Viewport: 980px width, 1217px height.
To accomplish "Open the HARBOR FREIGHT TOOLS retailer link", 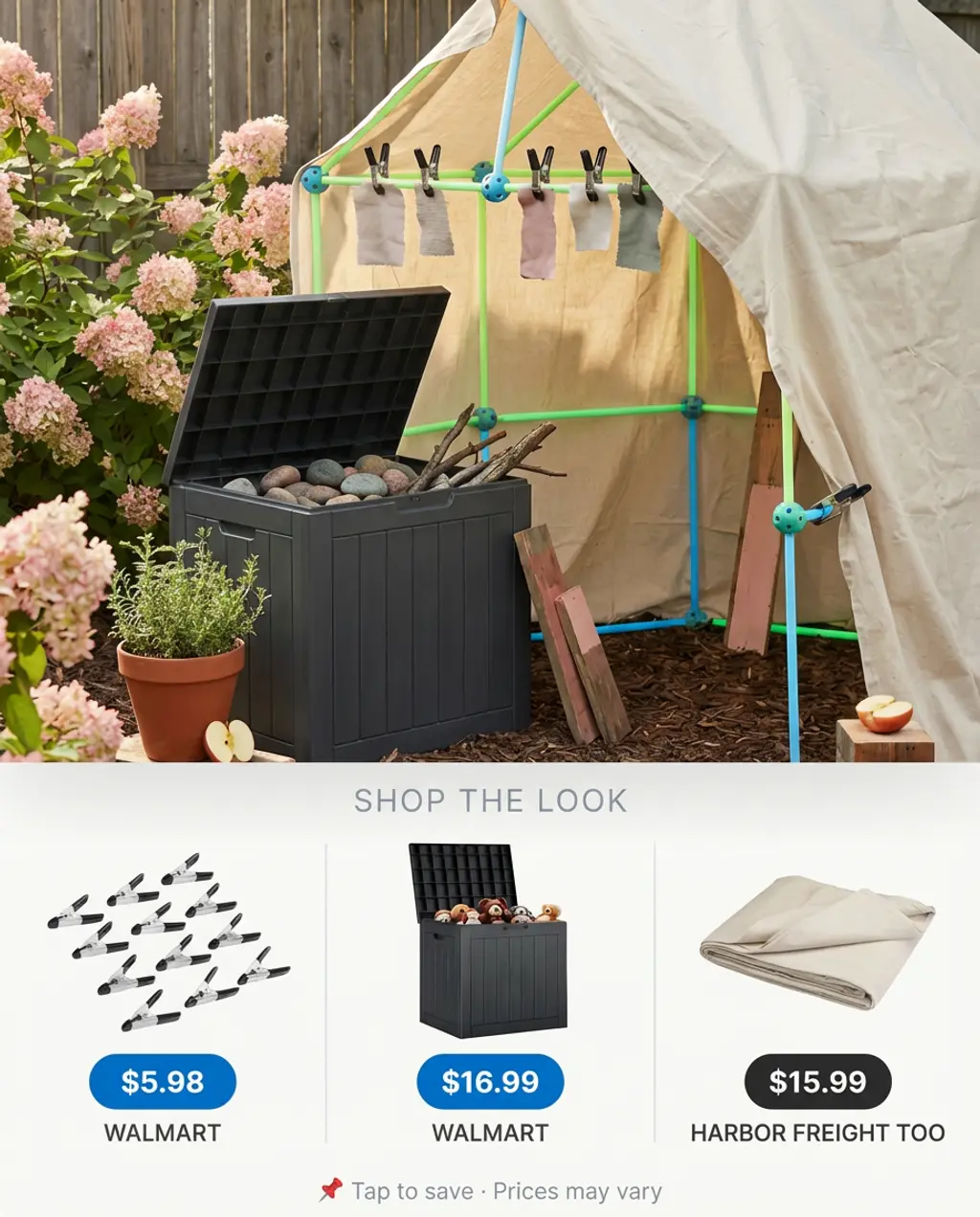I will point(818,1132).
